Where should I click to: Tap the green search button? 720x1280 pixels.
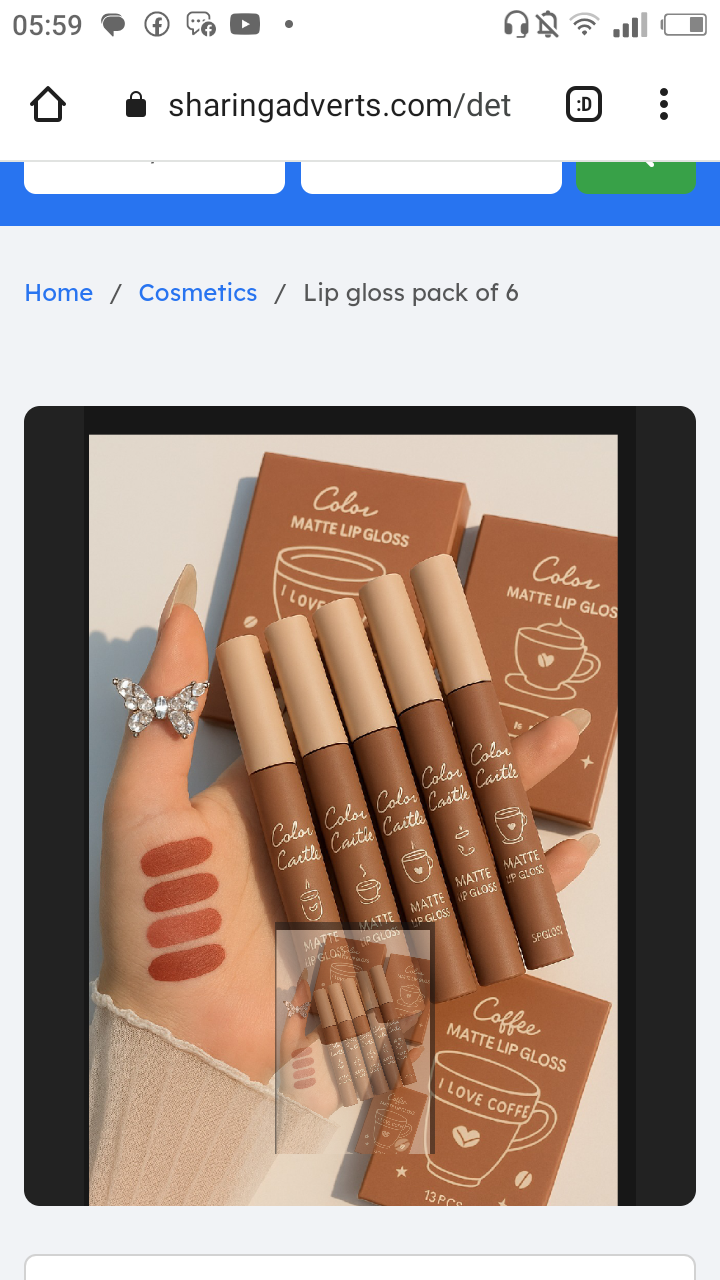635,174
